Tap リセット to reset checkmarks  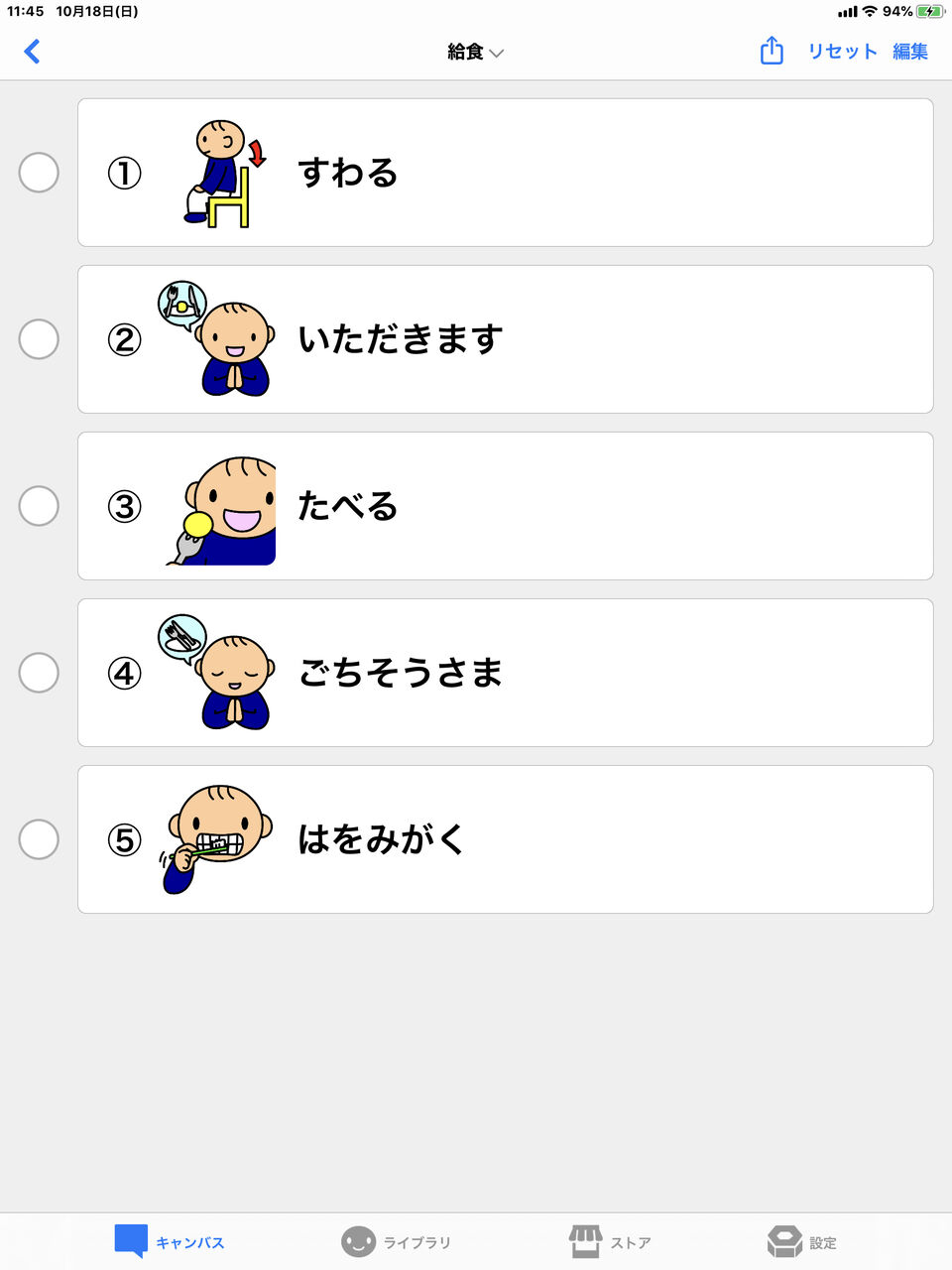(843, 51)
